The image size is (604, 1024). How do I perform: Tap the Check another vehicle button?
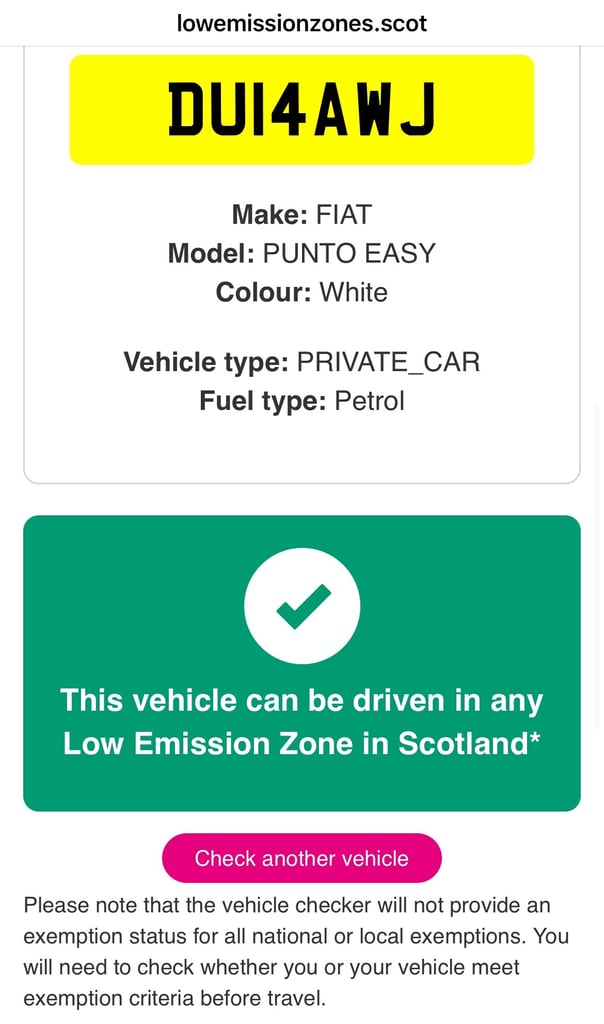301,858
